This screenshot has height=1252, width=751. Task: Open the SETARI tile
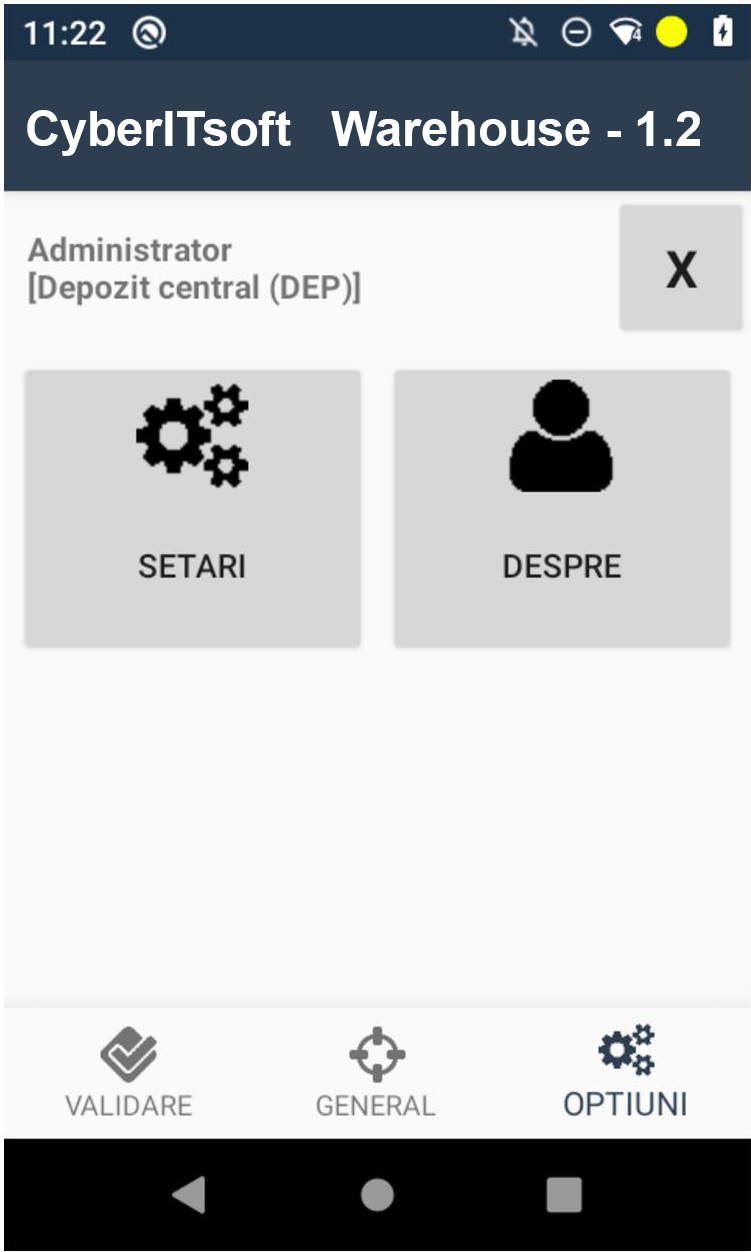192,509
